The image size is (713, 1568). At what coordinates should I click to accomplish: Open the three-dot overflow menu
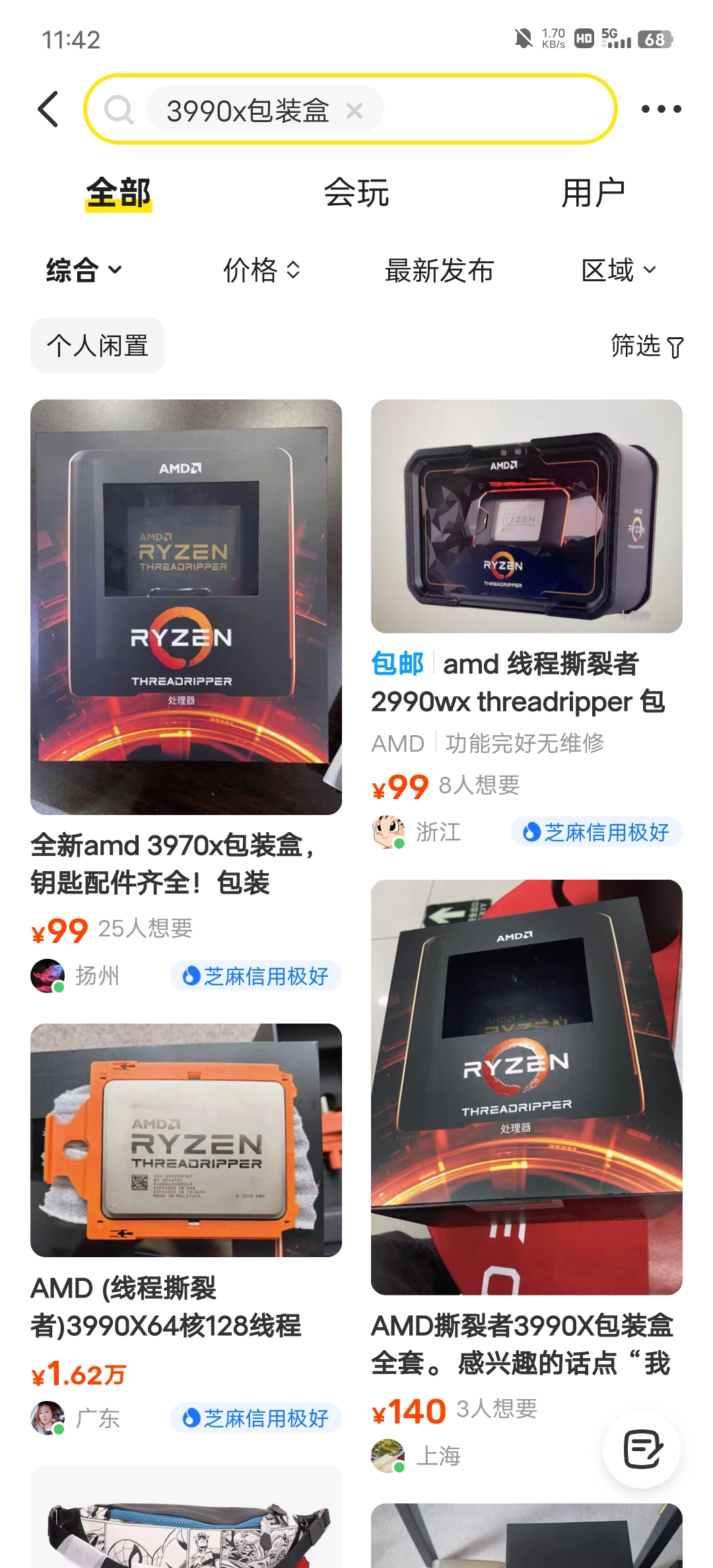point(661,109)
